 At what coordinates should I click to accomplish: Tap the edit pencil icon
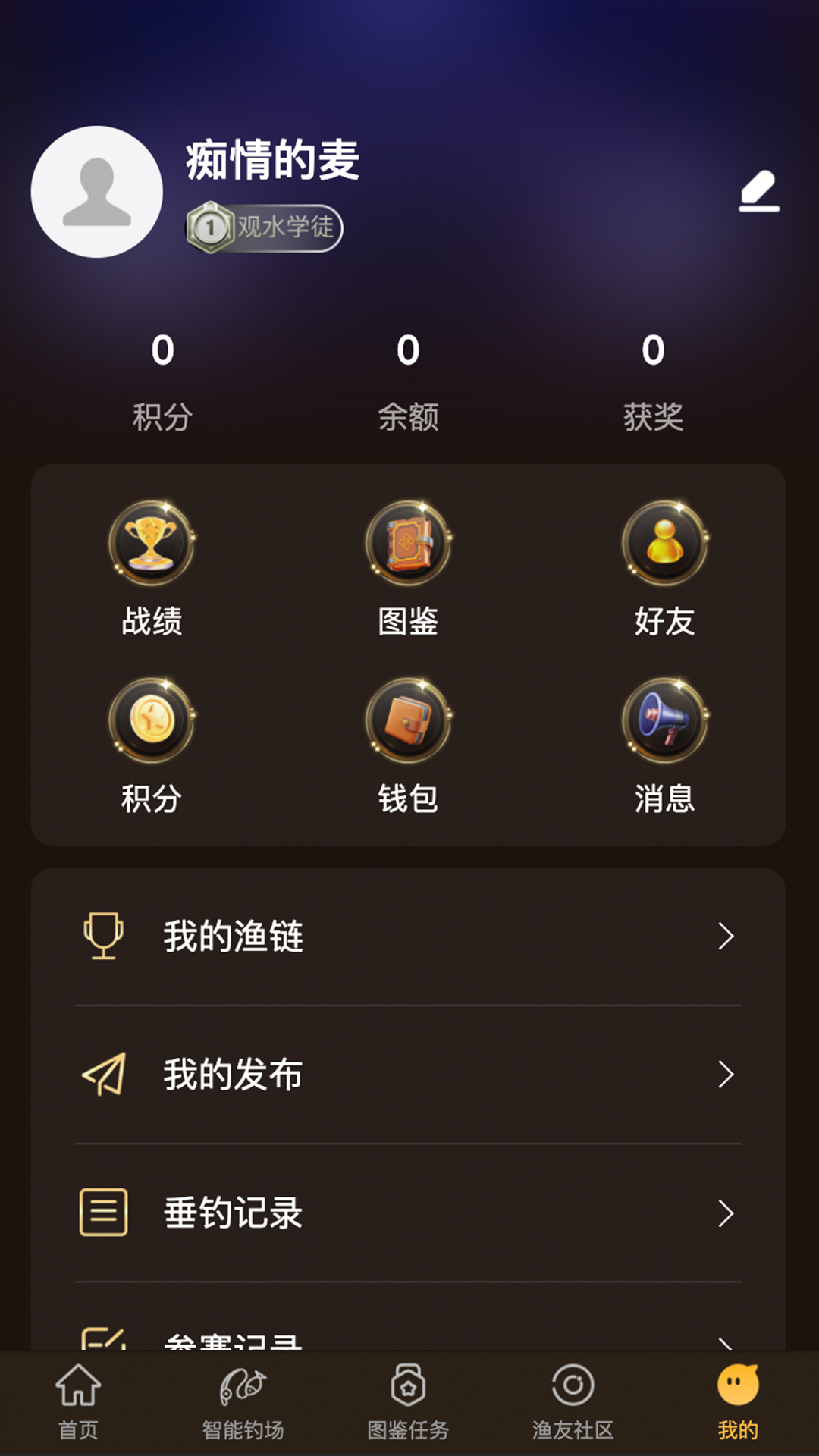click(x=760, y=190)
